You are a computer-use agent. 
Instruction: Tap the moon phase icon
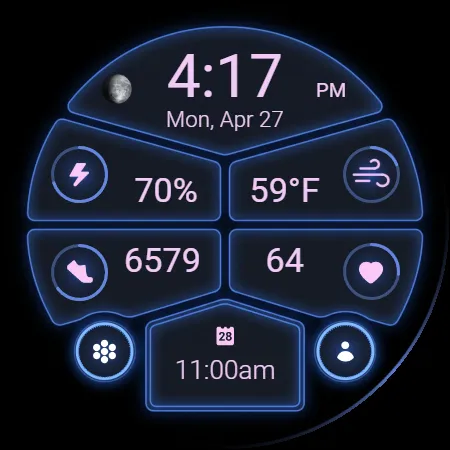point(117,88)
